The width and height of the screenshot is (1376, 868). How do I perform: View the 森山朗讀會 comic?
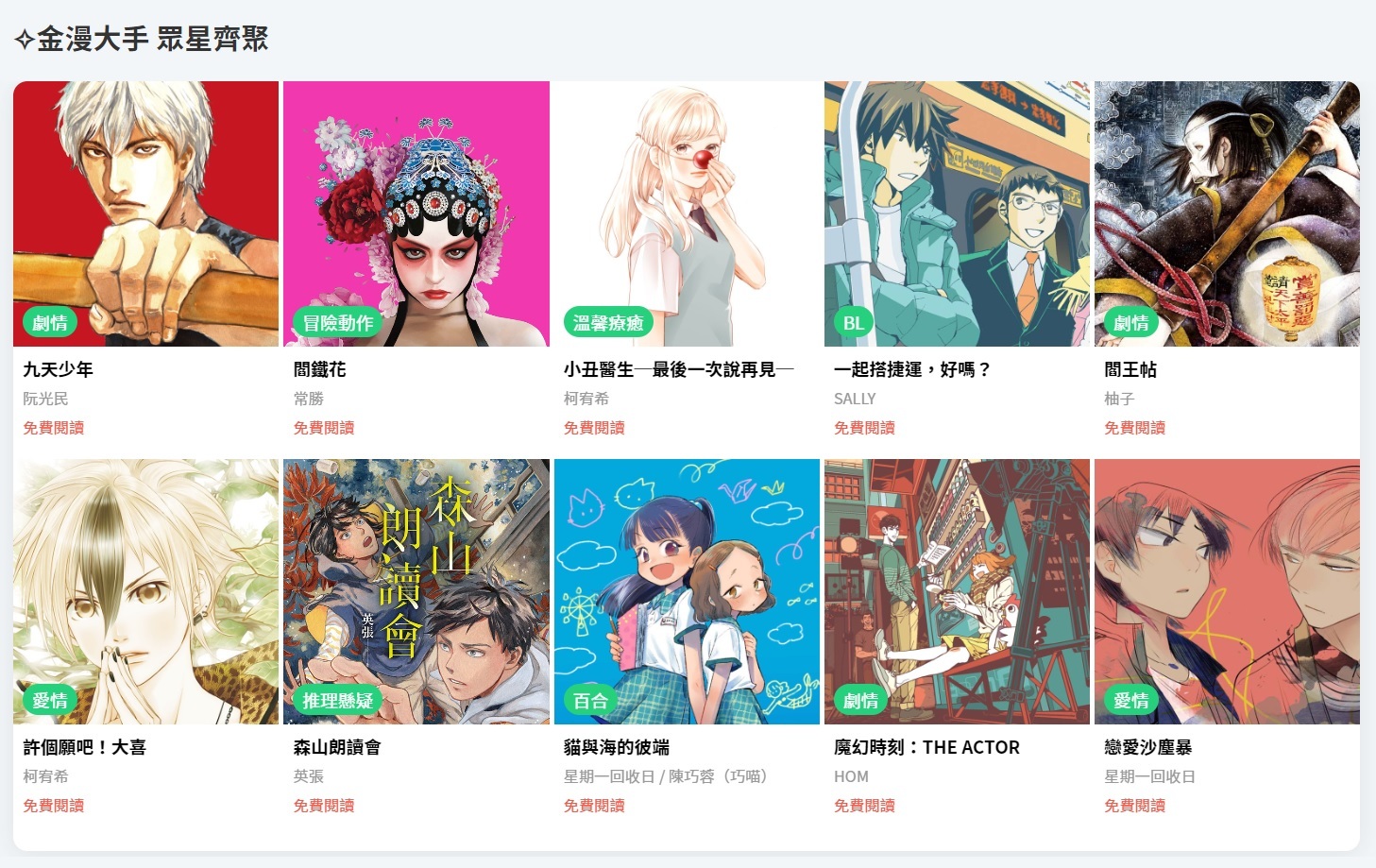416,592
